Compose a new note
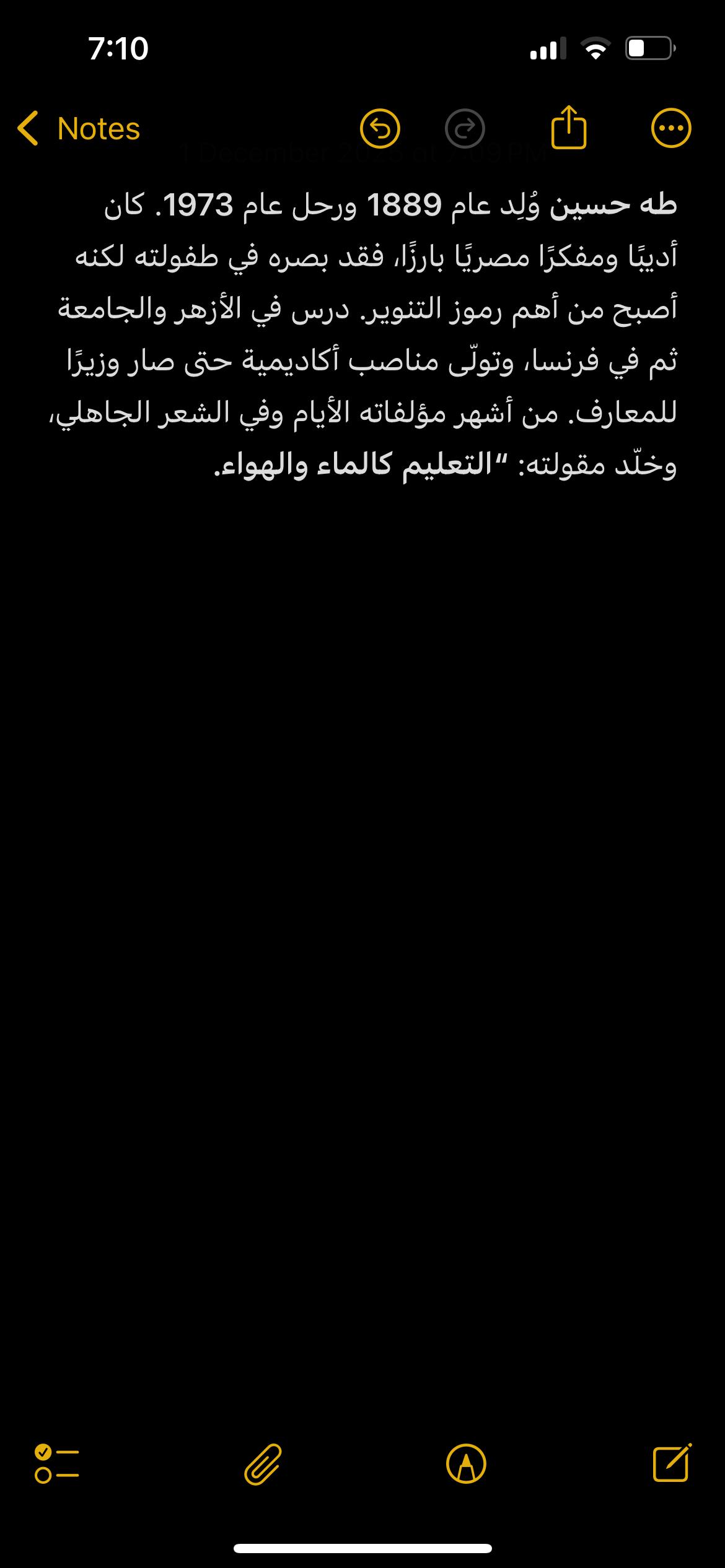 672,1463
